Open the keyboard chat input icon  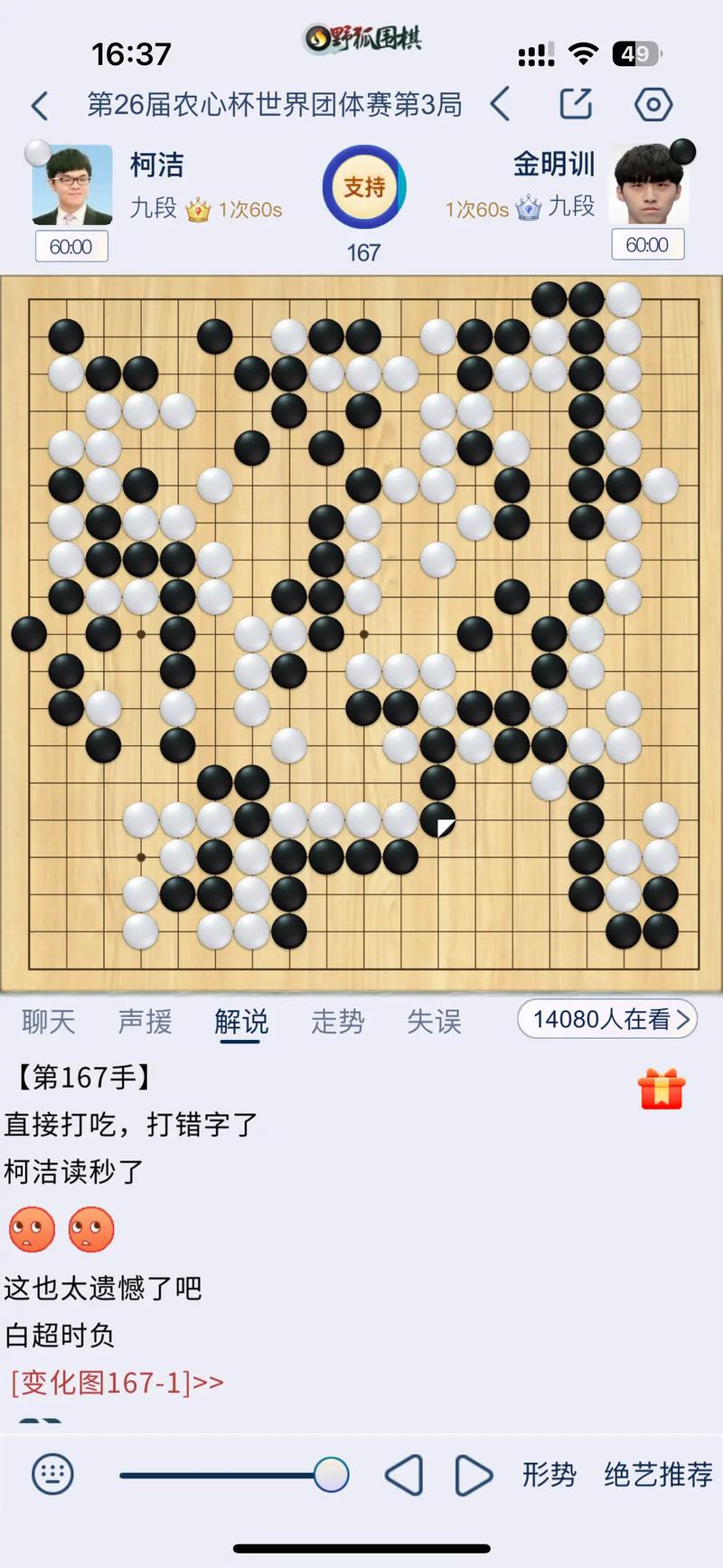pyautogui.click(x=52, y=1475)
